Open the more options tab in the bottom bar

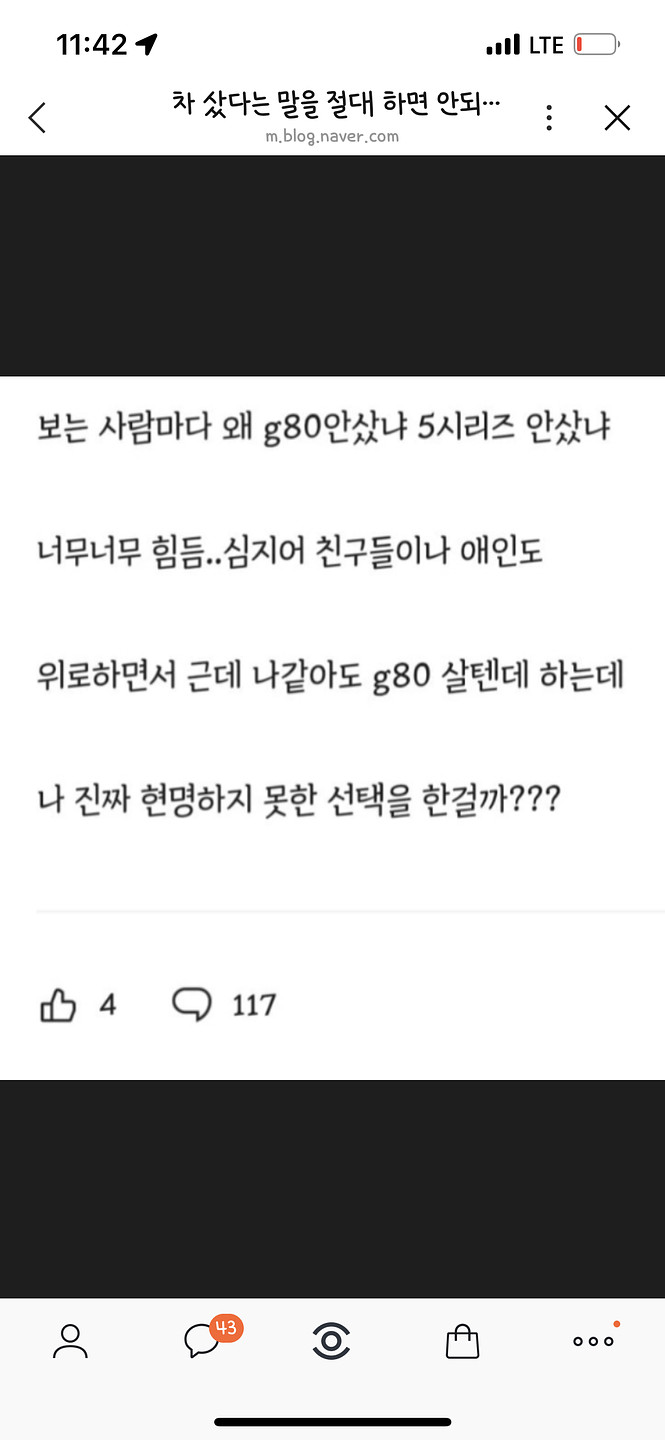(x=593, y=1342)
